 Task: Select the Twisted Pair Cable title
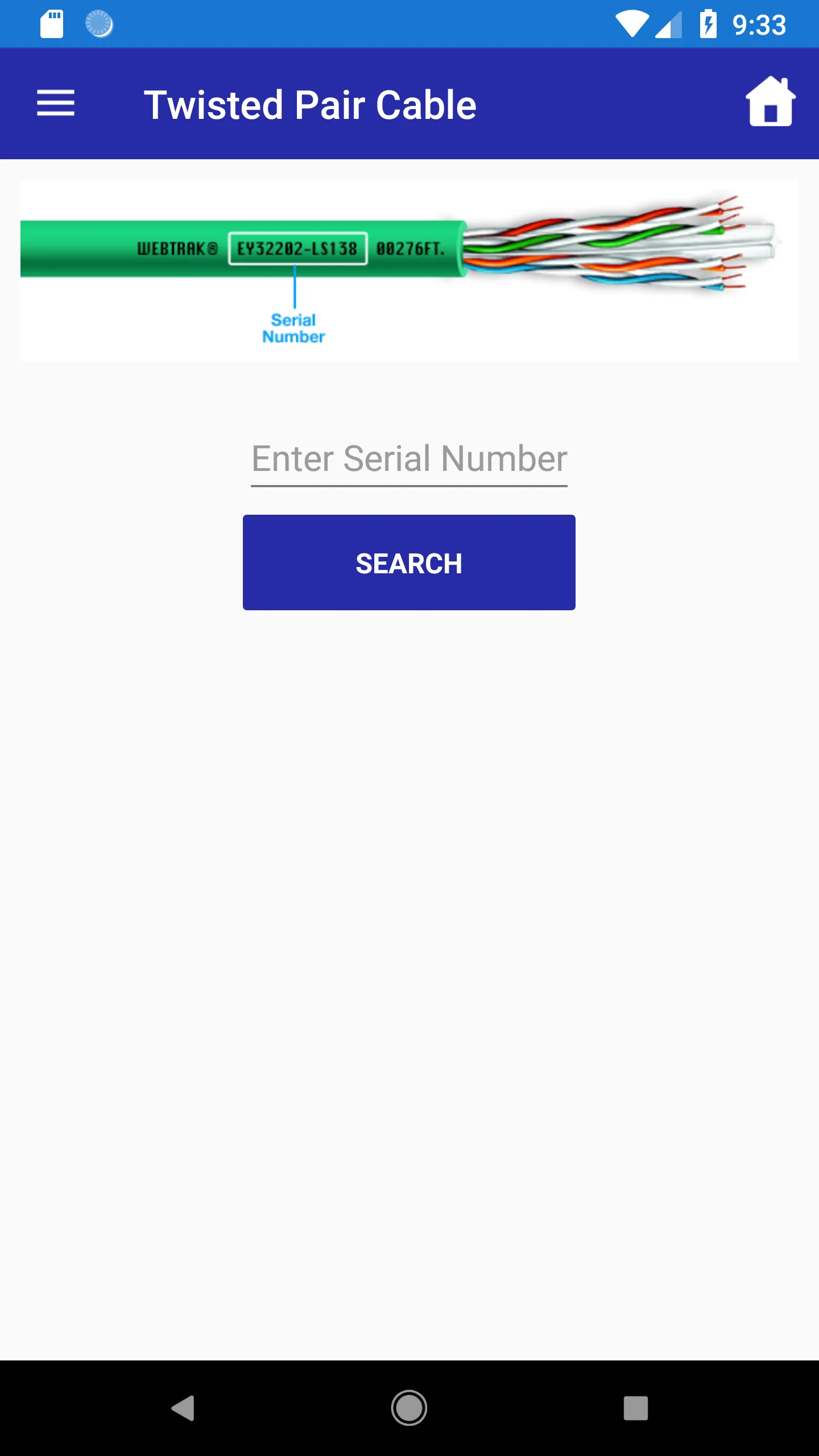[311, 104]
